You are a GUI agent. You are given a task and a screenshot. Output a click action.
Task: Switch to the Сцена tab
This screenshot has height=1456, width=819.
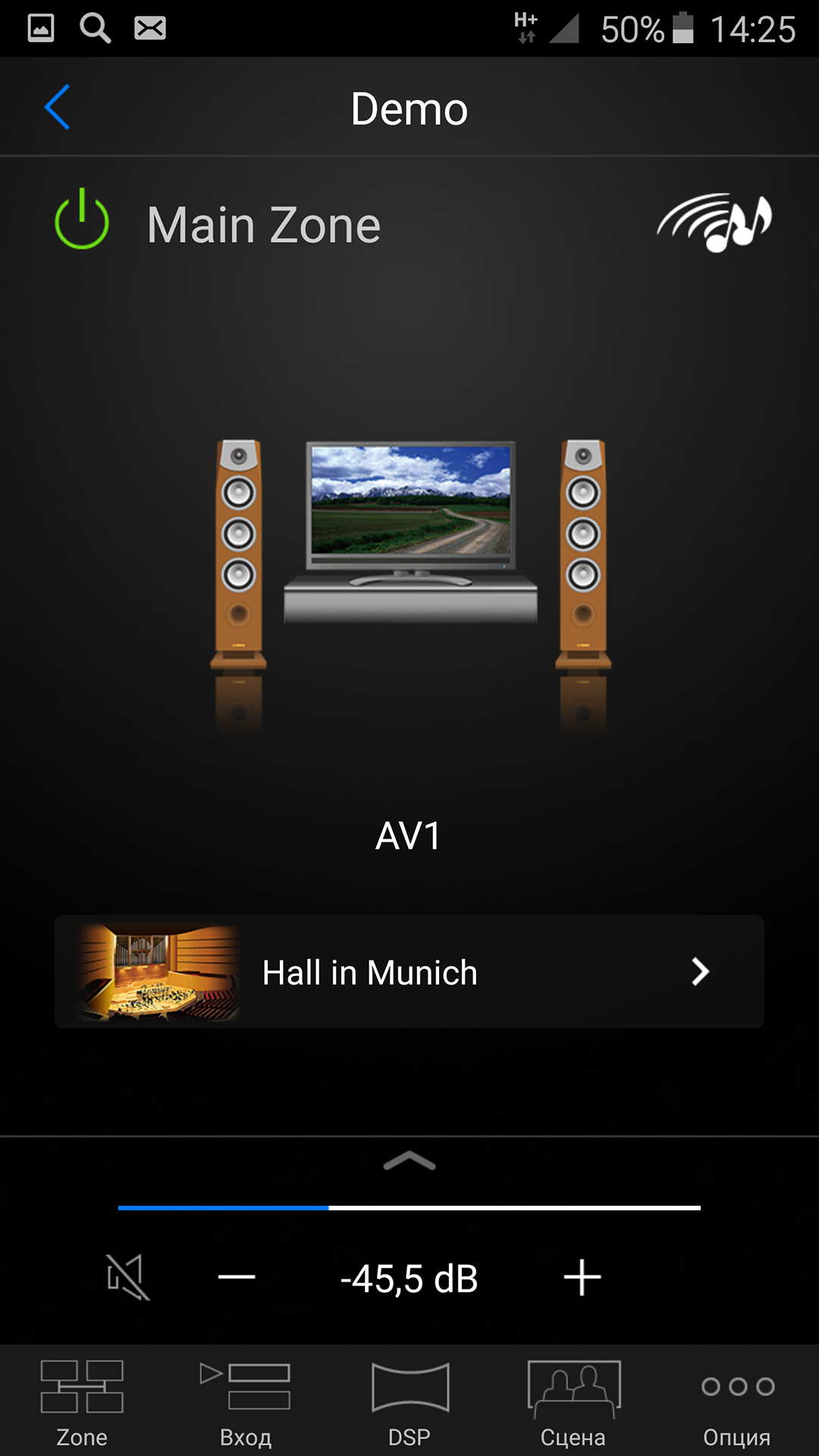tap(573, 1402)
